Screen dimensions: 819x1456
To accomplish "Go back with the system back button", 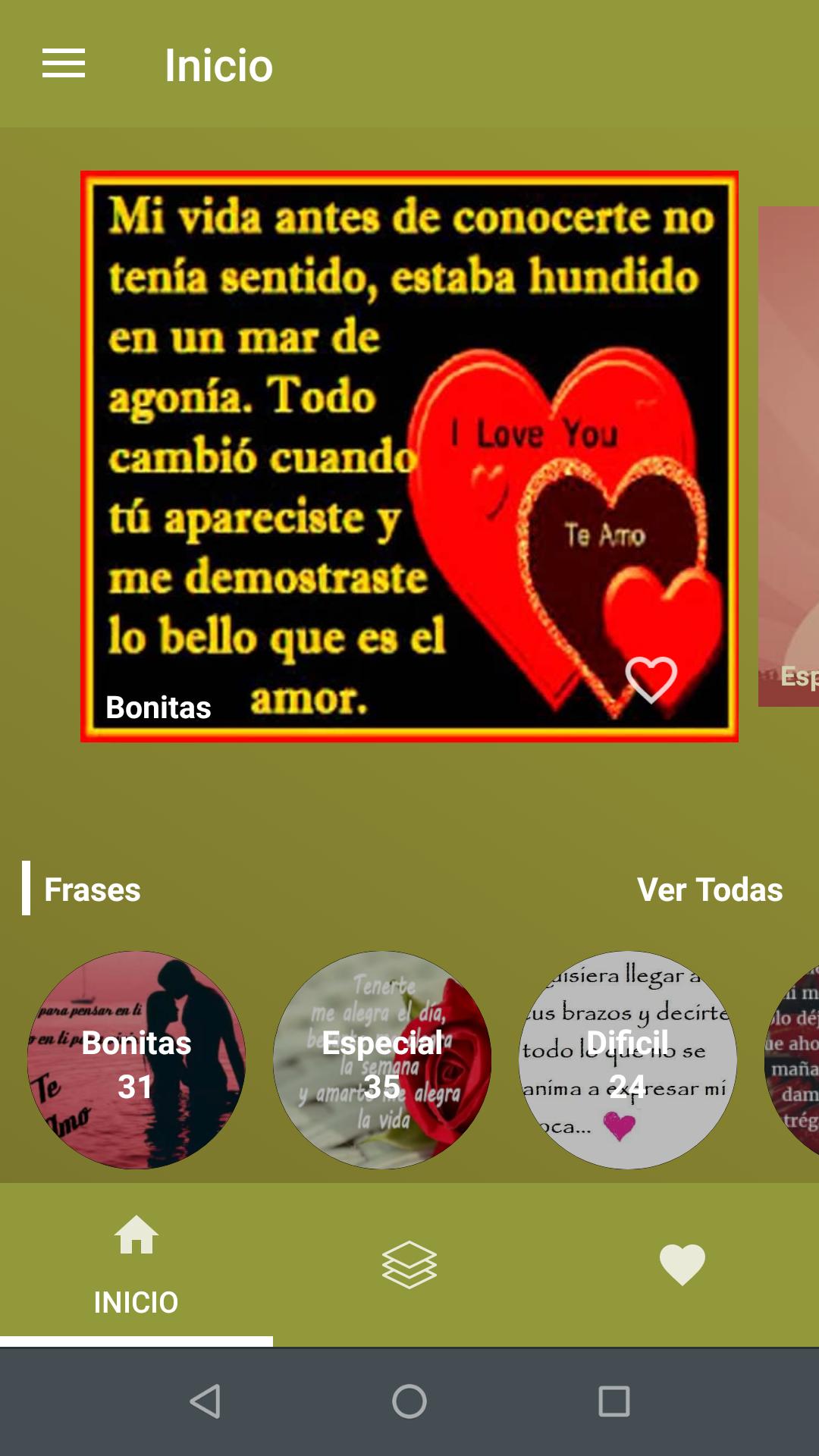I will pyautogui.click(x=205, y=1401).
